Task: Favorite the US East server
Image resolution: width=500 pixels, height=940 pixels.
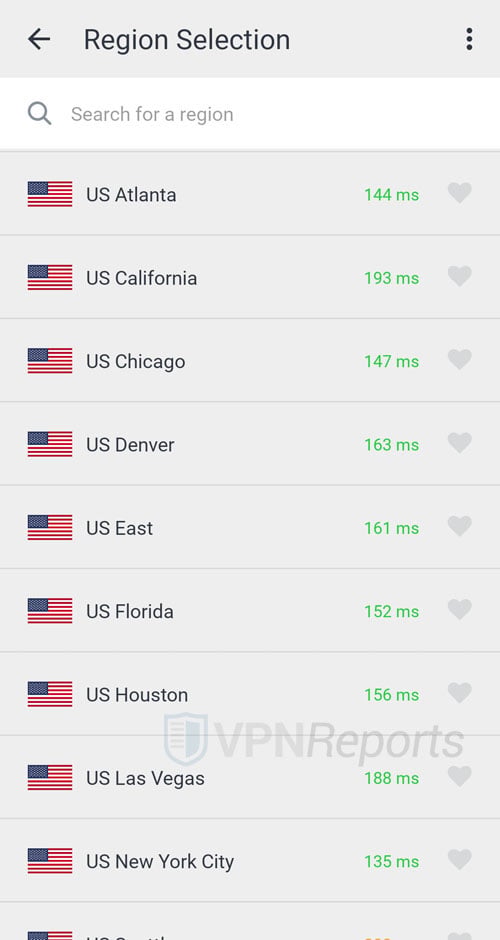Action: click(460, 526)
